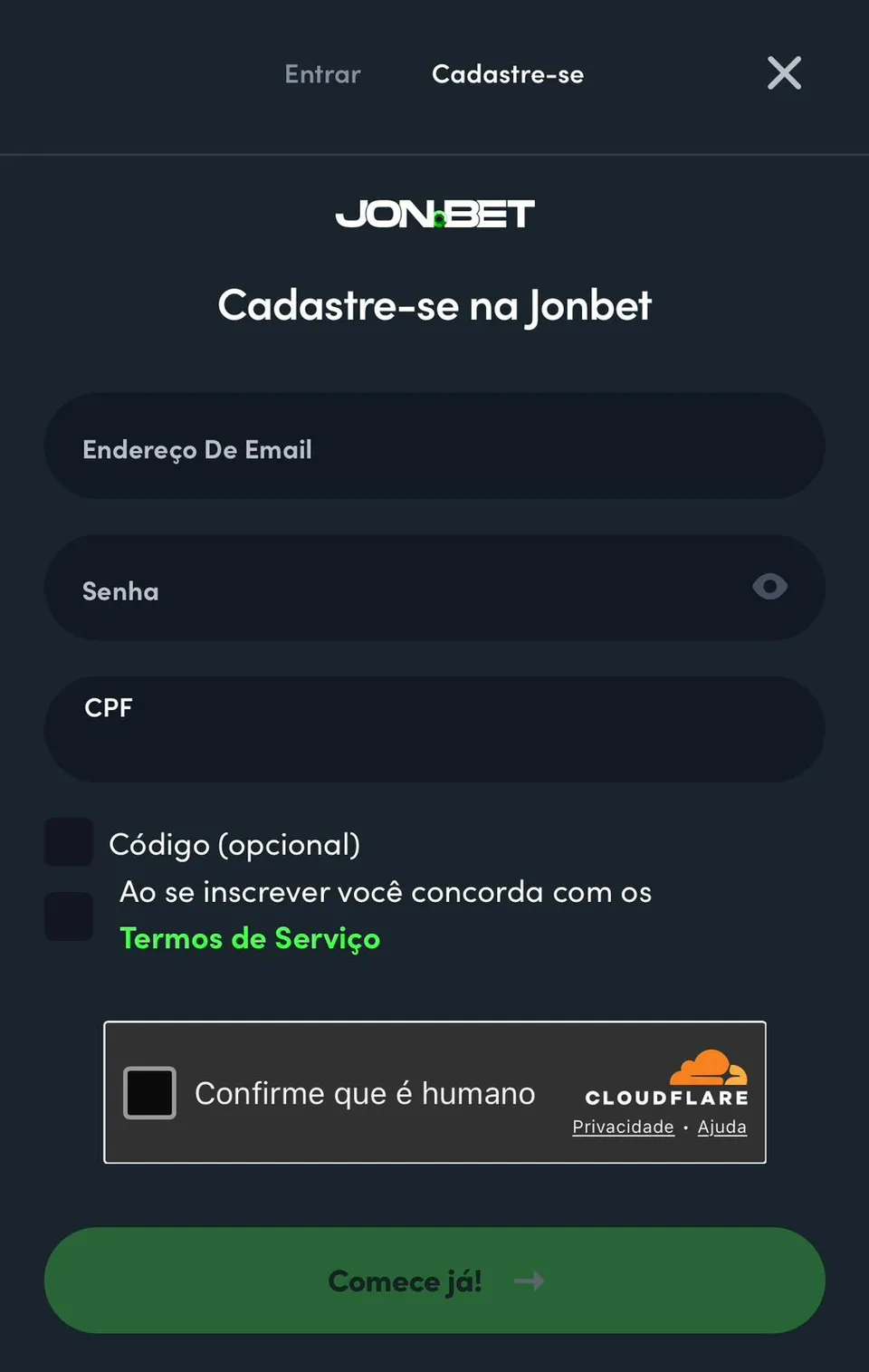Check the Confirme que é humano box
Viewport: 869px width, 1372px height.
[148, 1092]
